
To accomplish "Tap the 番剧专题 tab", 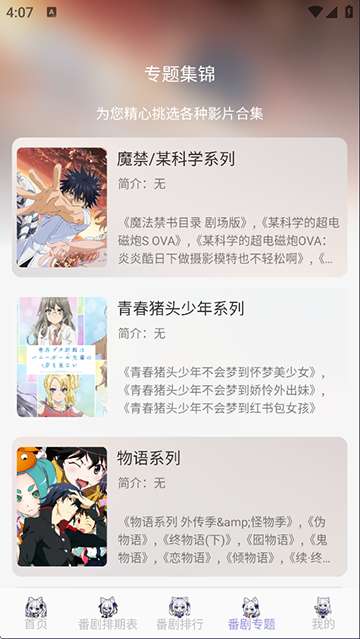I will tap(252, 613).
